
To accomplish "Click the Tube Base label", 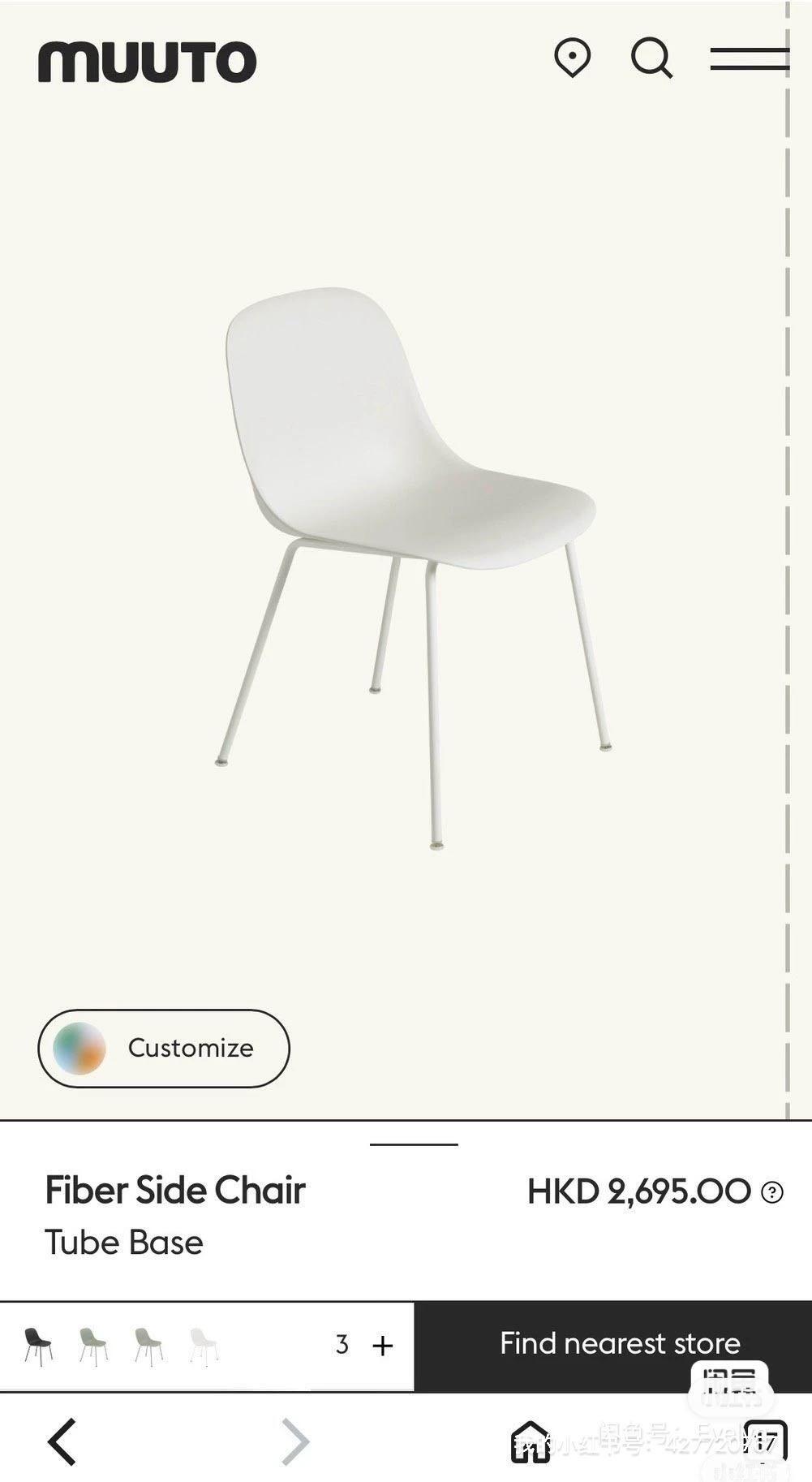I will point(124,1242).
